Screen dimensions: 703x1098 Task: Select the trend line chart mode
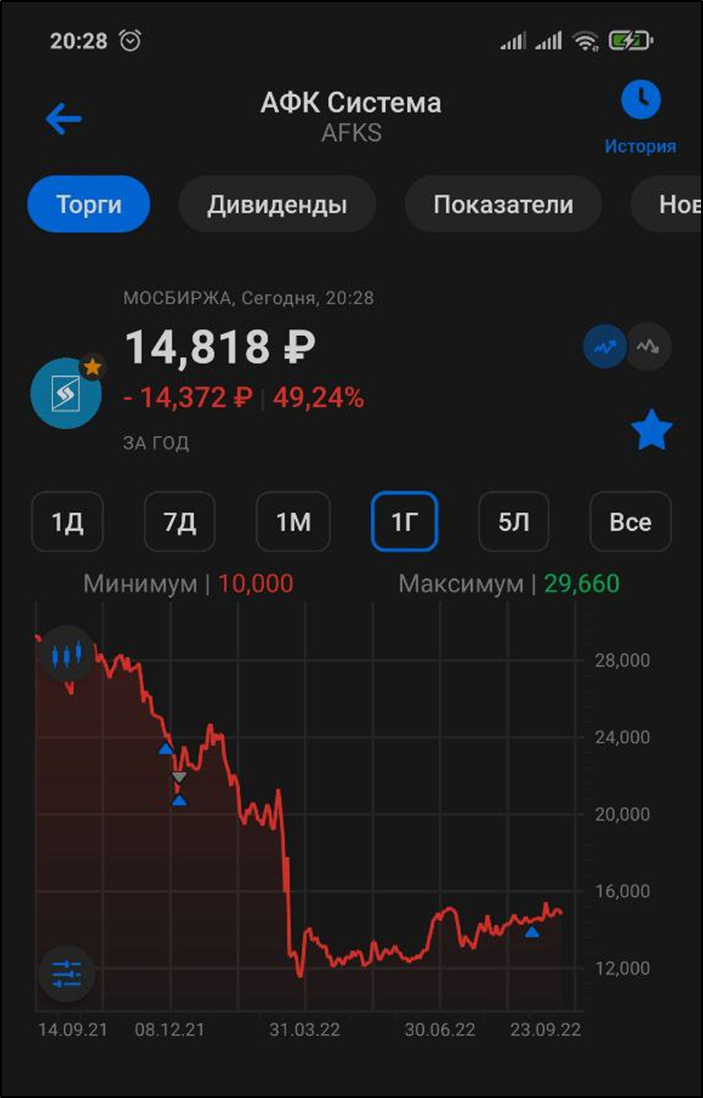(x=605, y=347)
